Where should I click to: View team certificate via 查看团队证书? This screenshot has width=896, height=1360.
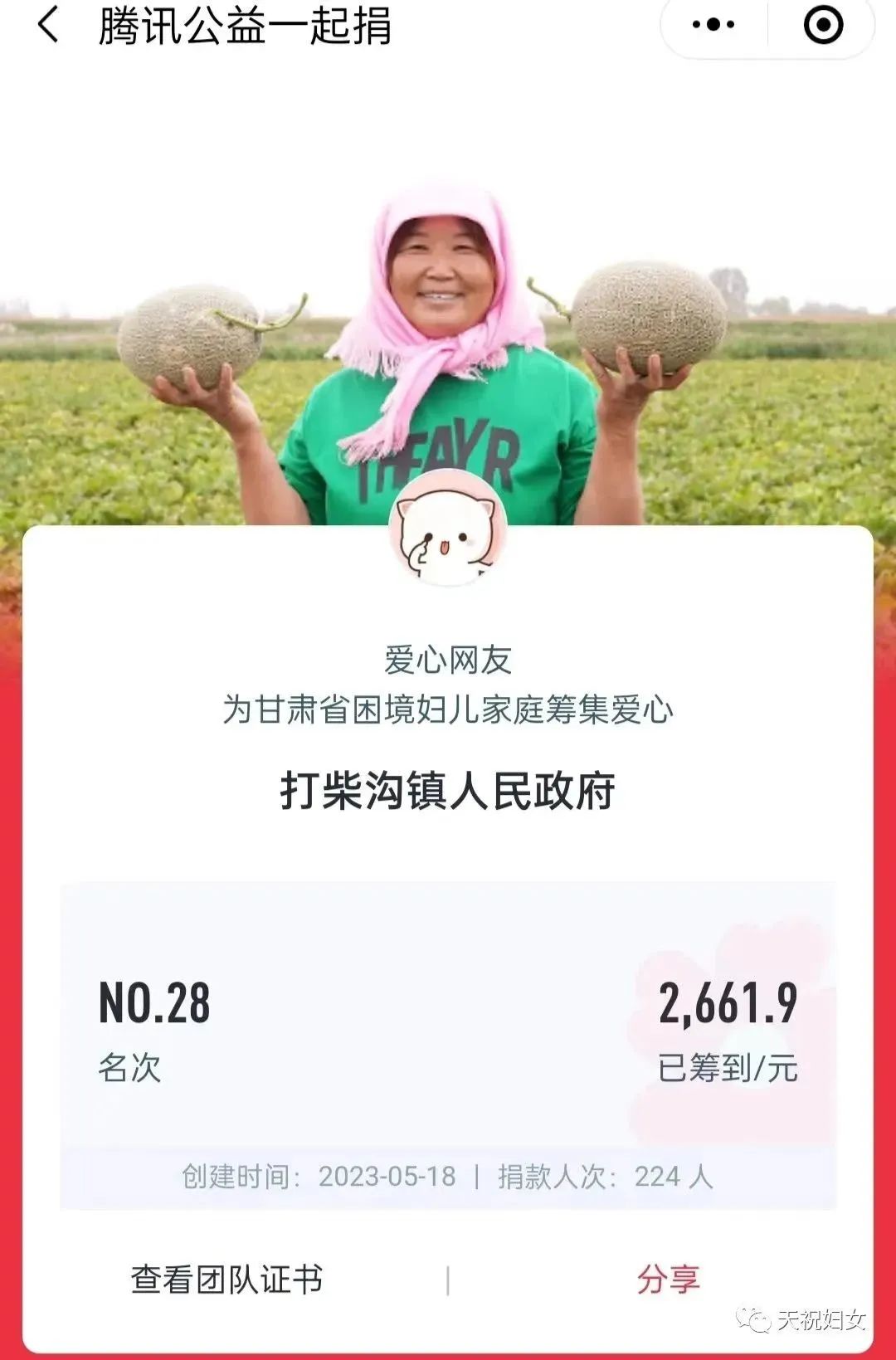click(226, 1280)
